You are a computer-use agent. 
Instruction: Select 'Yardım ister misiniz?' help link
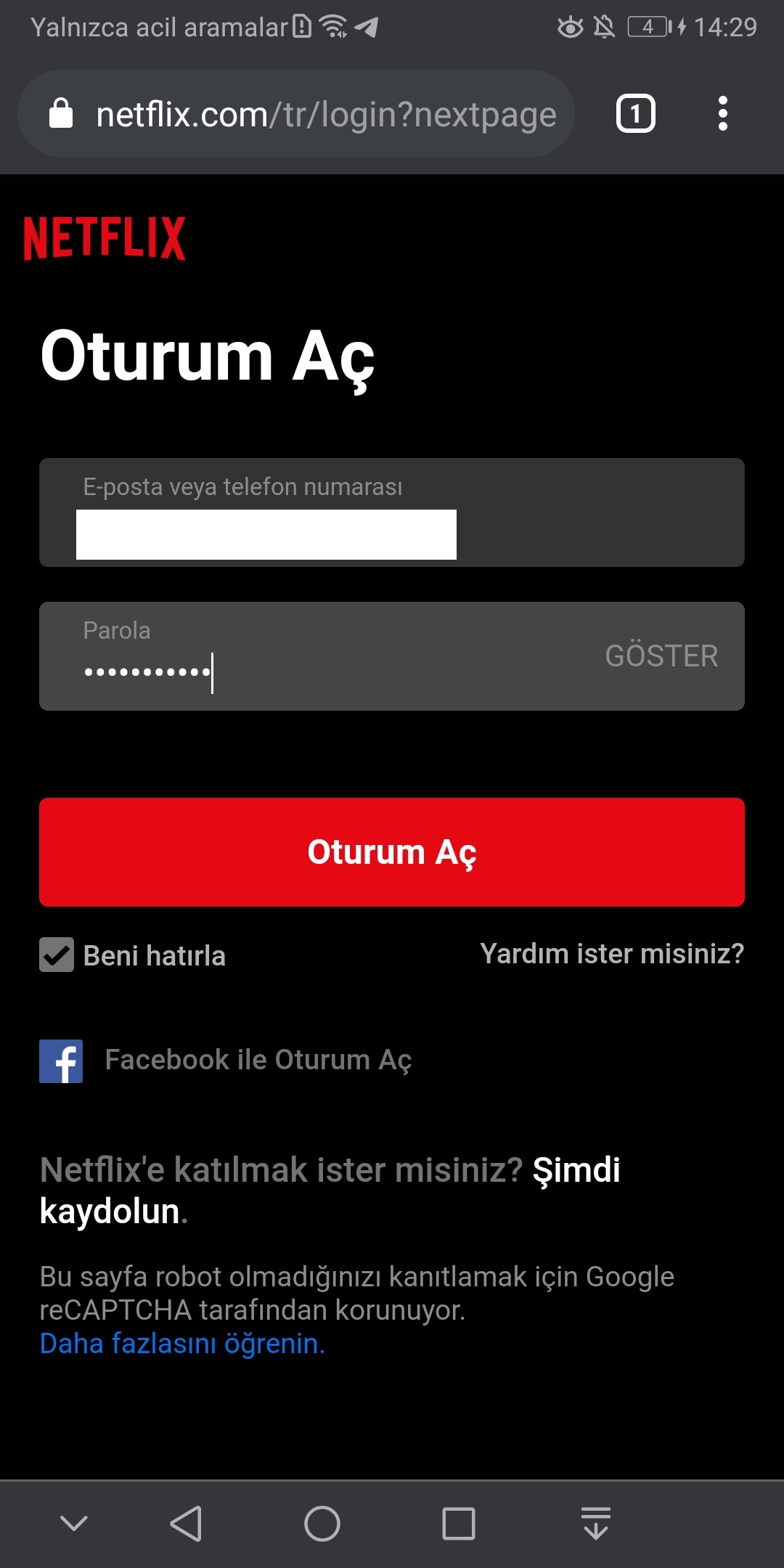[x=612, y=953]
